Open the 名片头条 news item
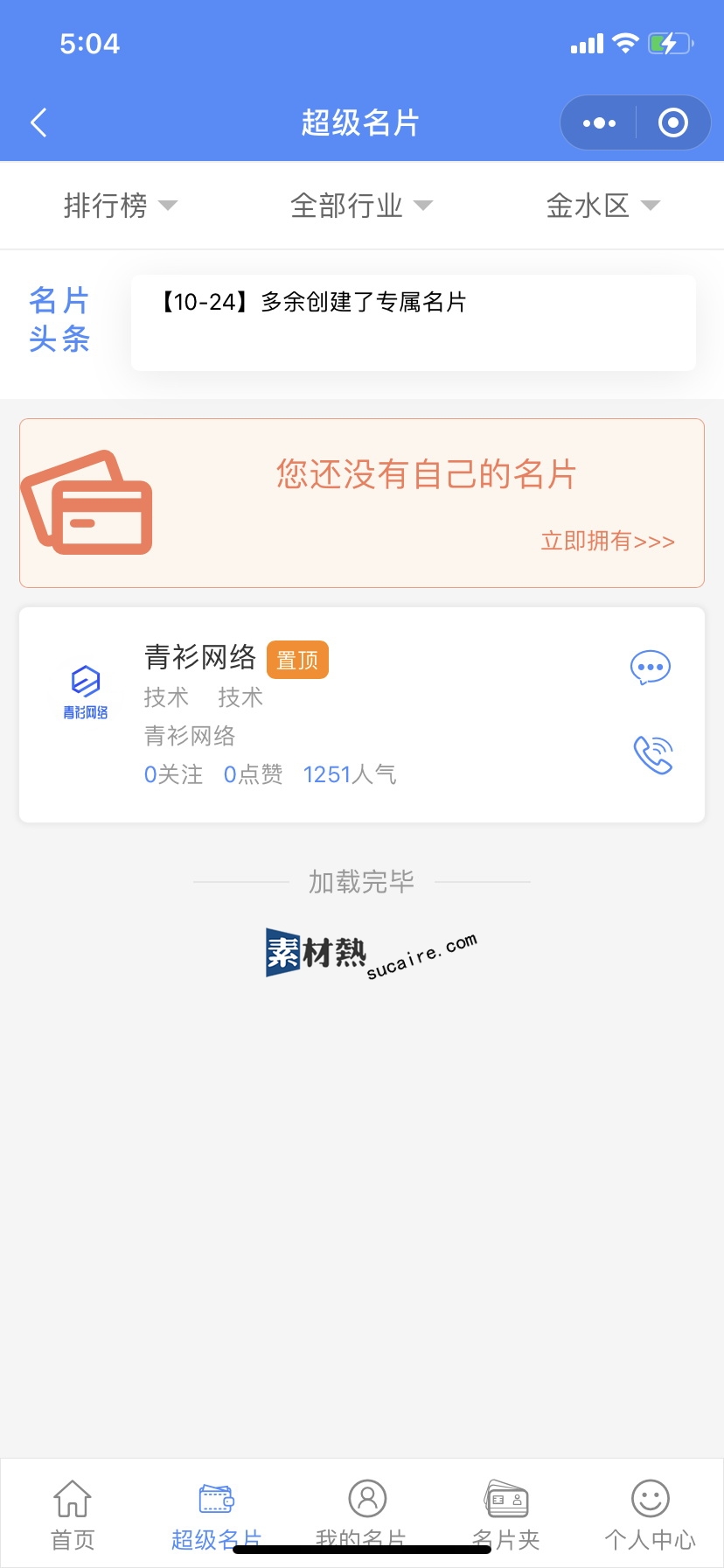 tap(413, 322)
